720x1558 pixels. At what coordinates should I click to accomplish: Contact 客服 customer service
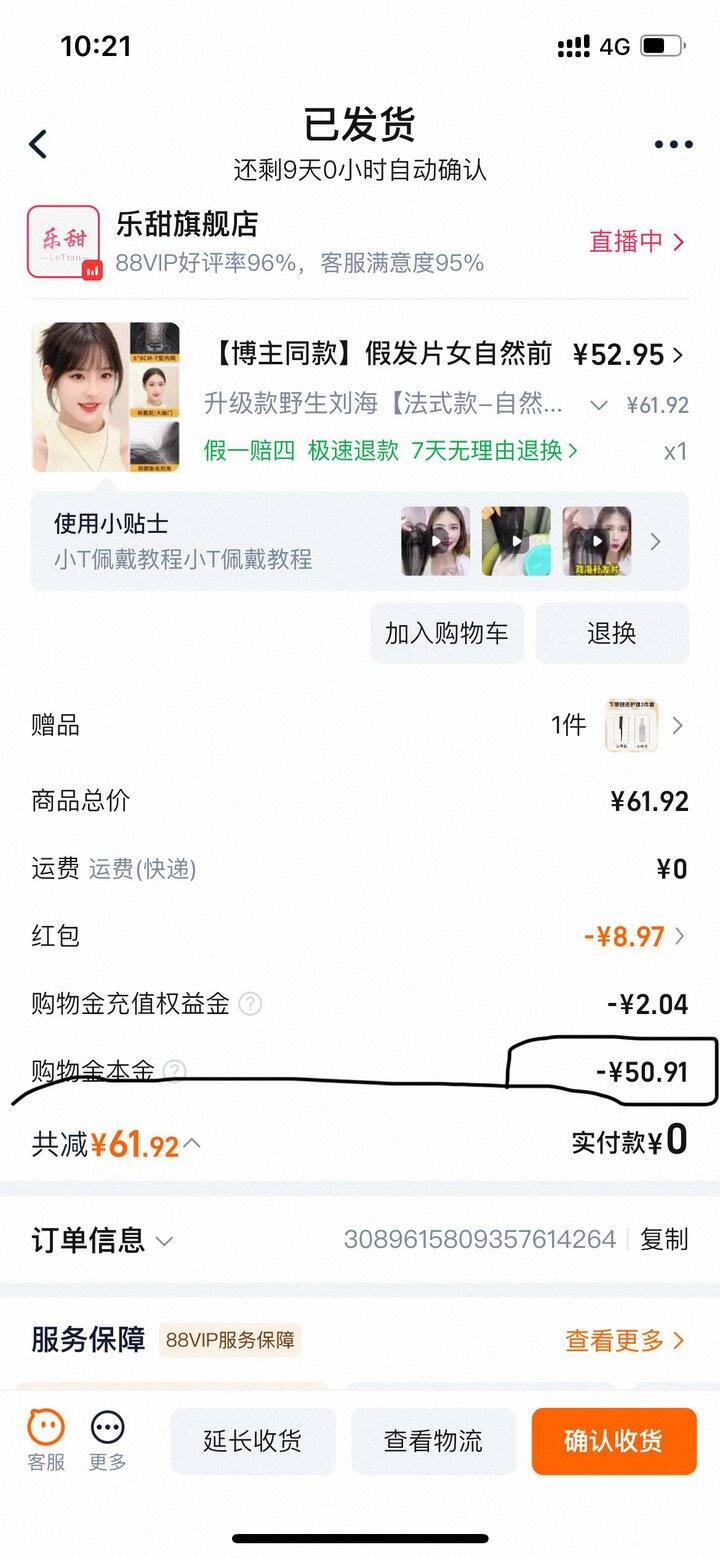click(46, 1441)
